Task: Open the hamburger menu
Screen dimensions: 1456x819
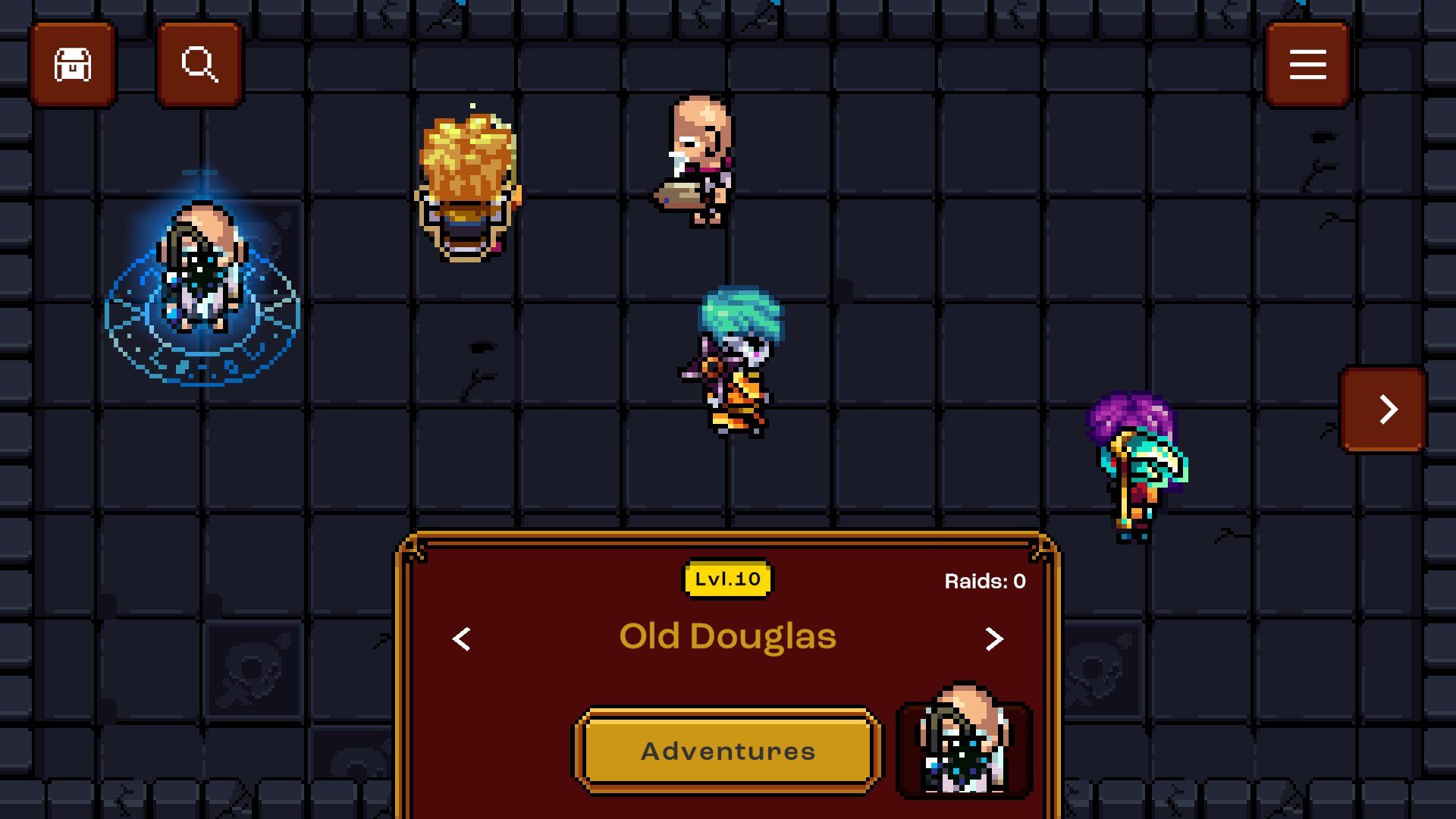Action: click(1307, 64)
